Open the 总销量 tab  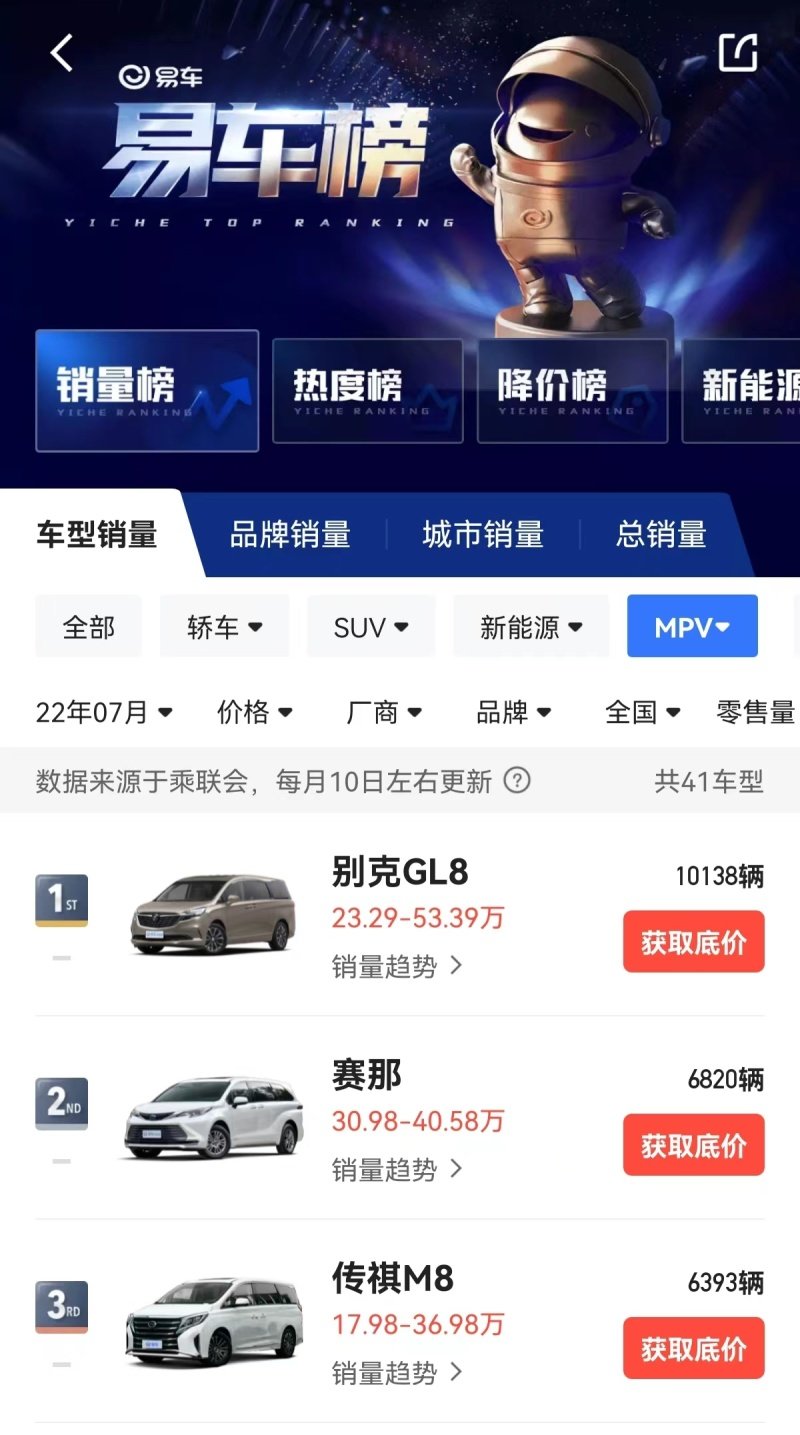coord(661,535)
